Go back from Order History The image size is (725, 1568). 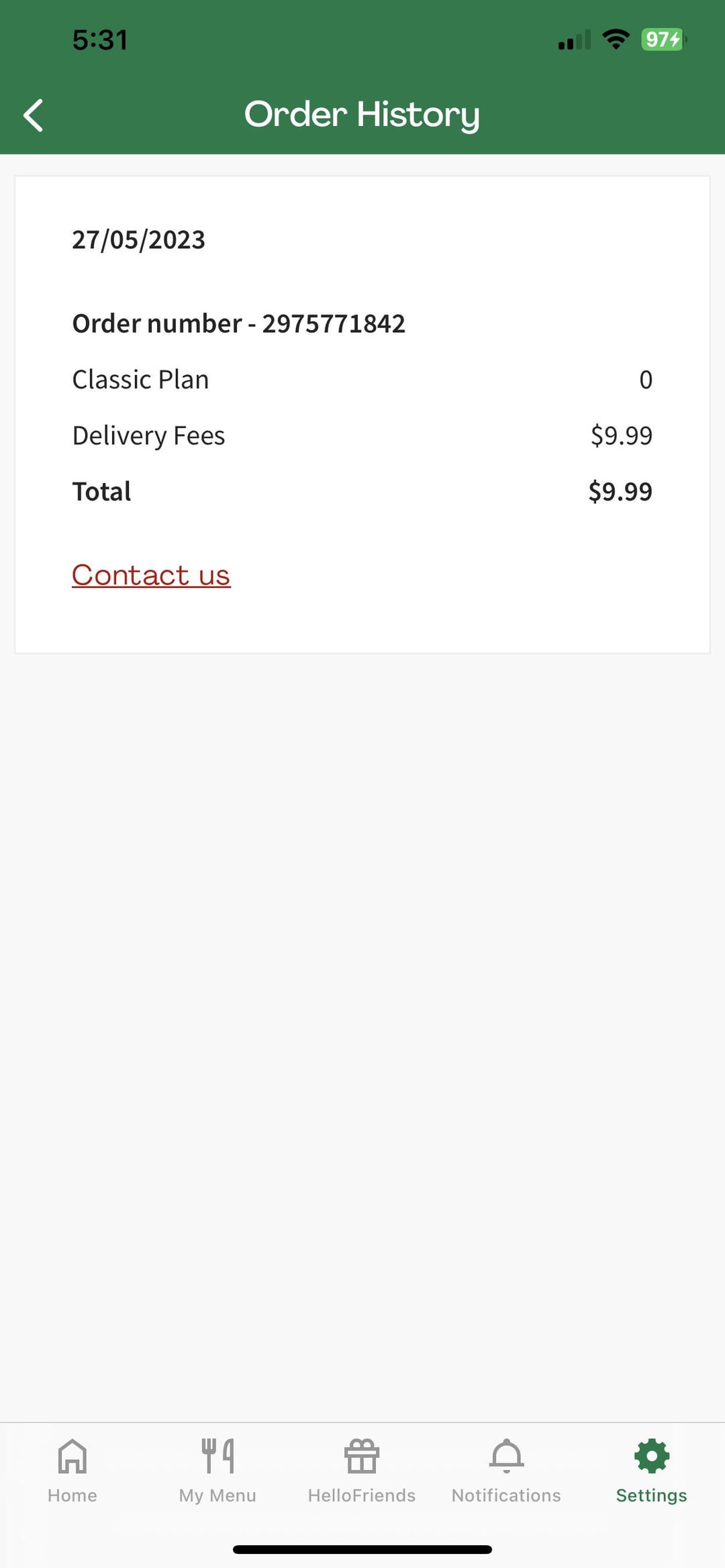coord(34,115)
